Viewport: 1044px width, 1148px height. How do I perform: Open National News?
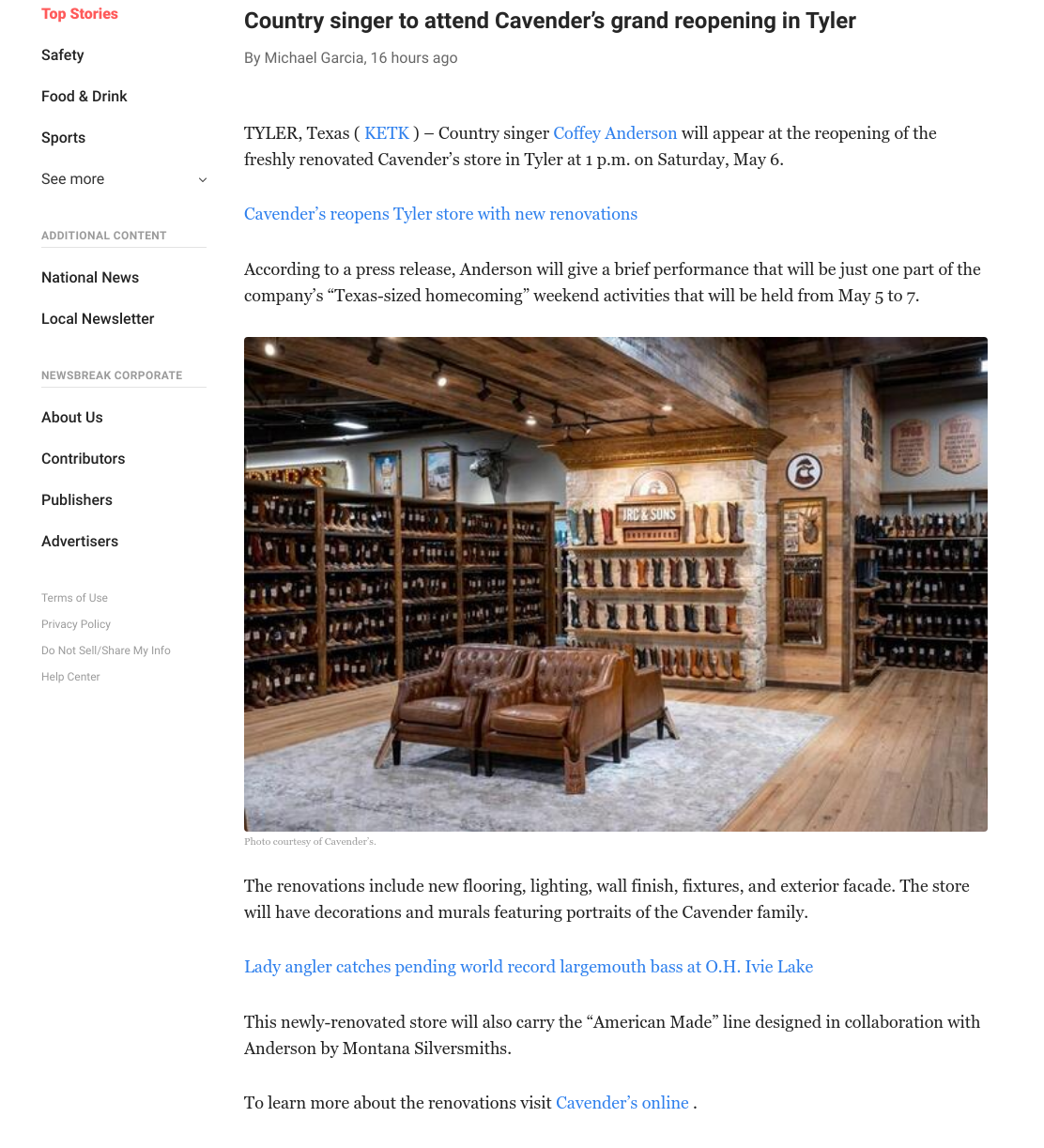(90, 278)
